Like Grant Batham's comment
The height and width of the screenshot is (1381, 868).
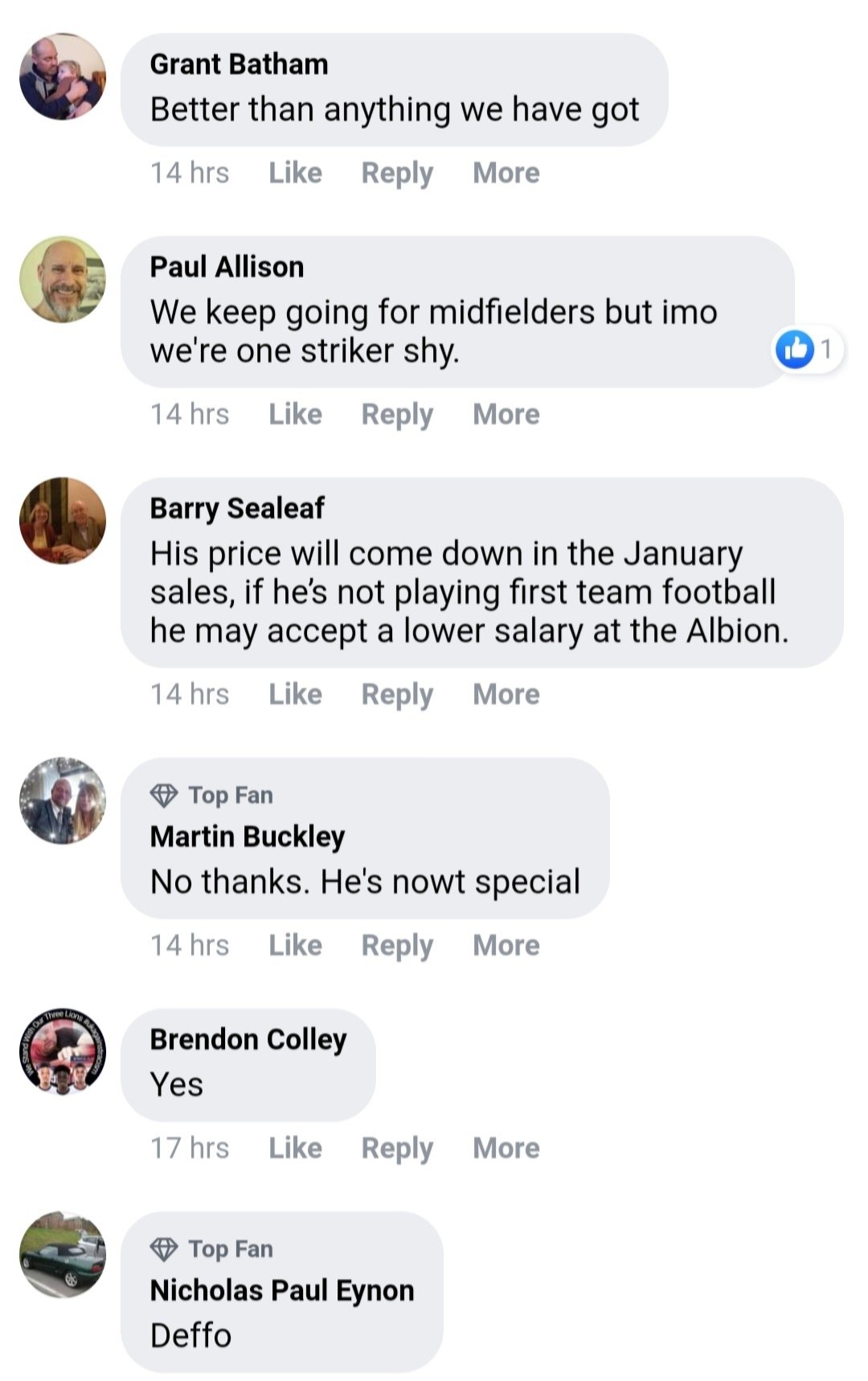point(295,173)
